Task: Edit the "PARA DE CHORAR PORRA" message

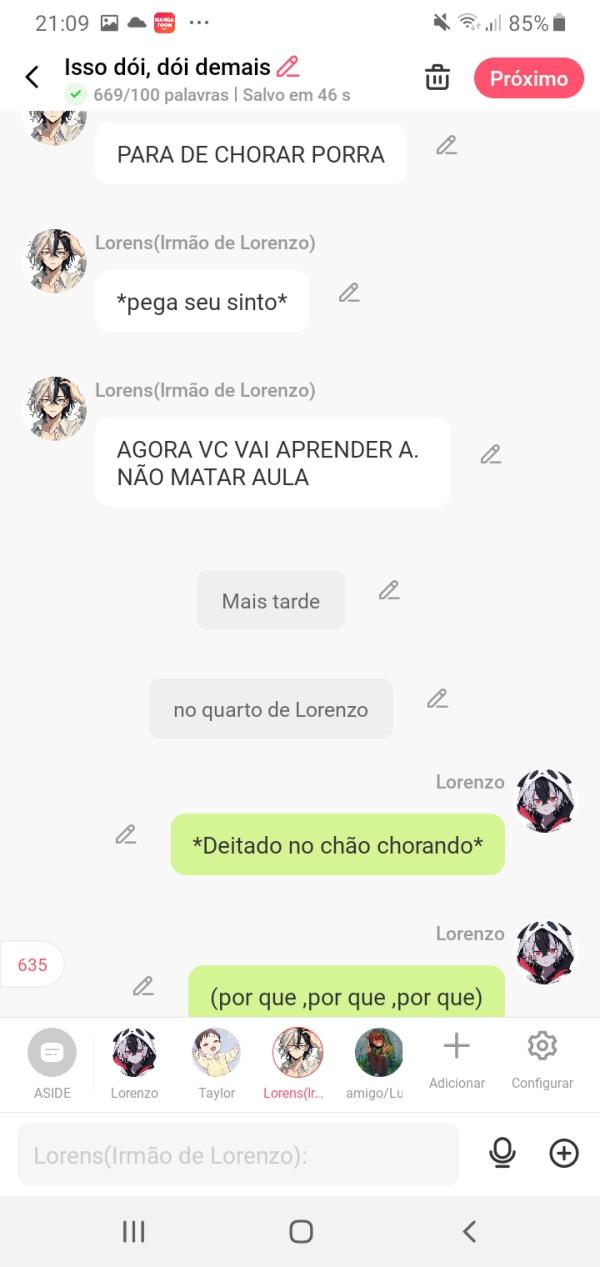Action: [446, 145]
